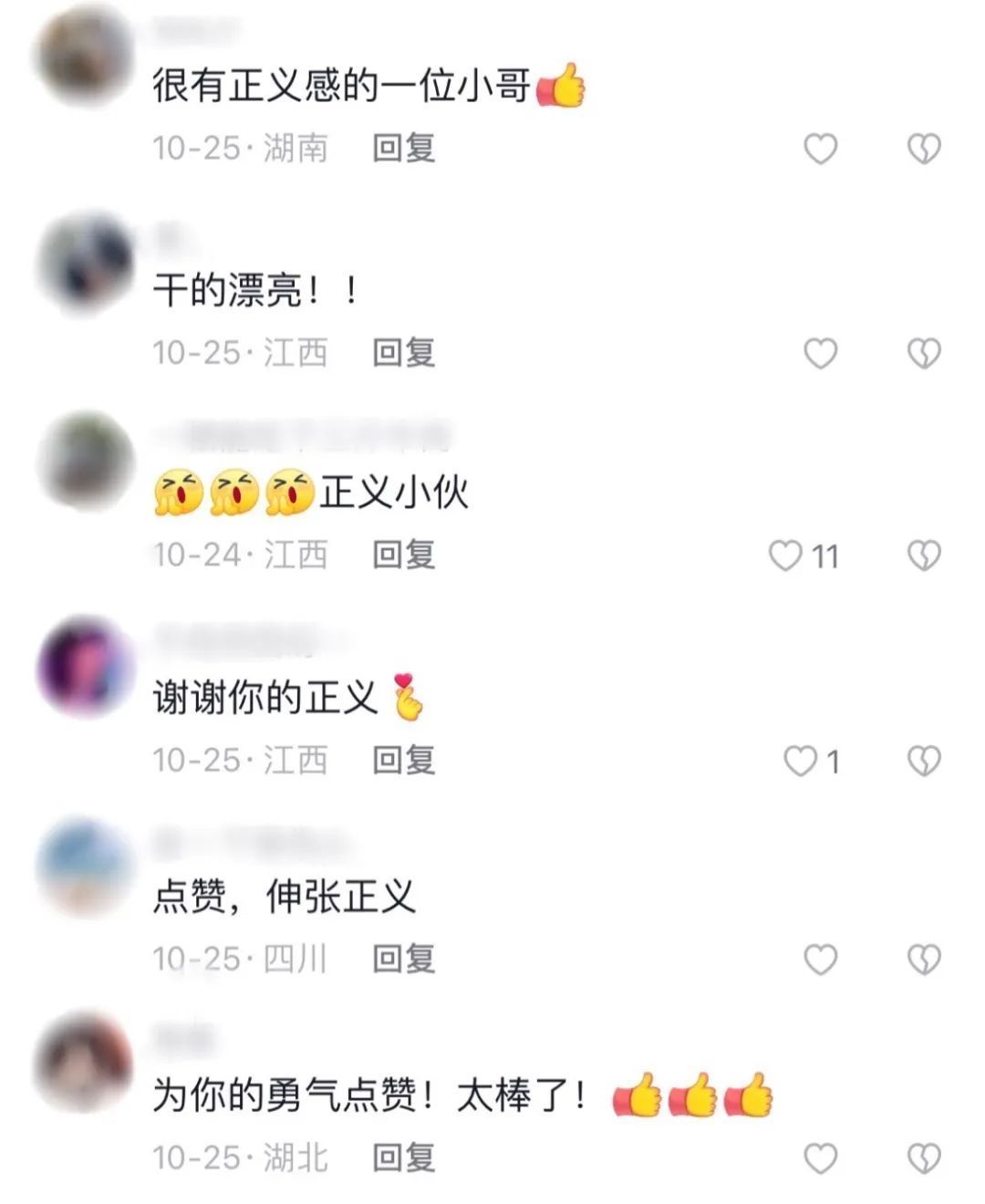Dislike the comment 为你的勇气点赞！太棒了！
Screen dimensions: 985x1204
coord(924,1158)
